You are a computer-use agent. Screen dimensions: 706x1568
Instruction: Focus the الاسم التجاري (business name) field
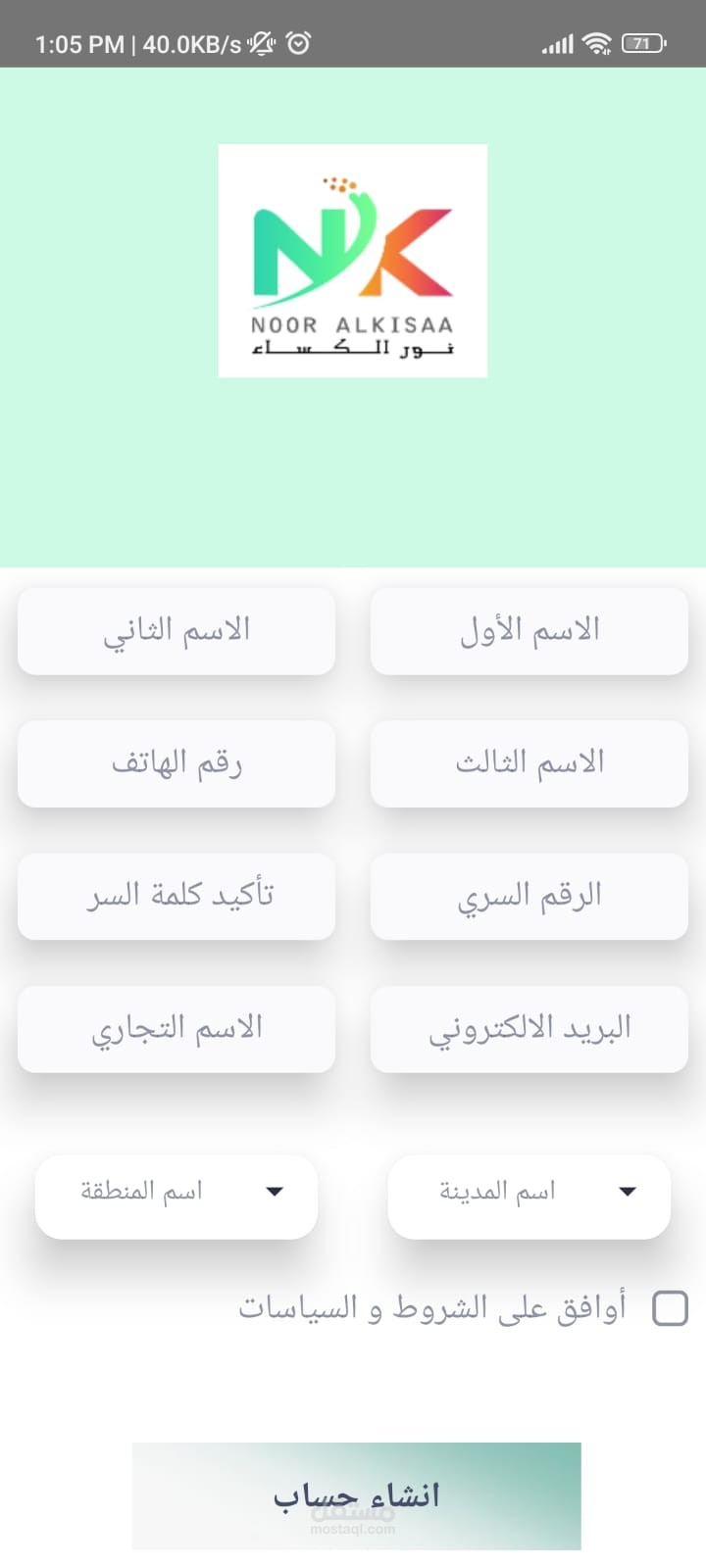point(176,1029)
